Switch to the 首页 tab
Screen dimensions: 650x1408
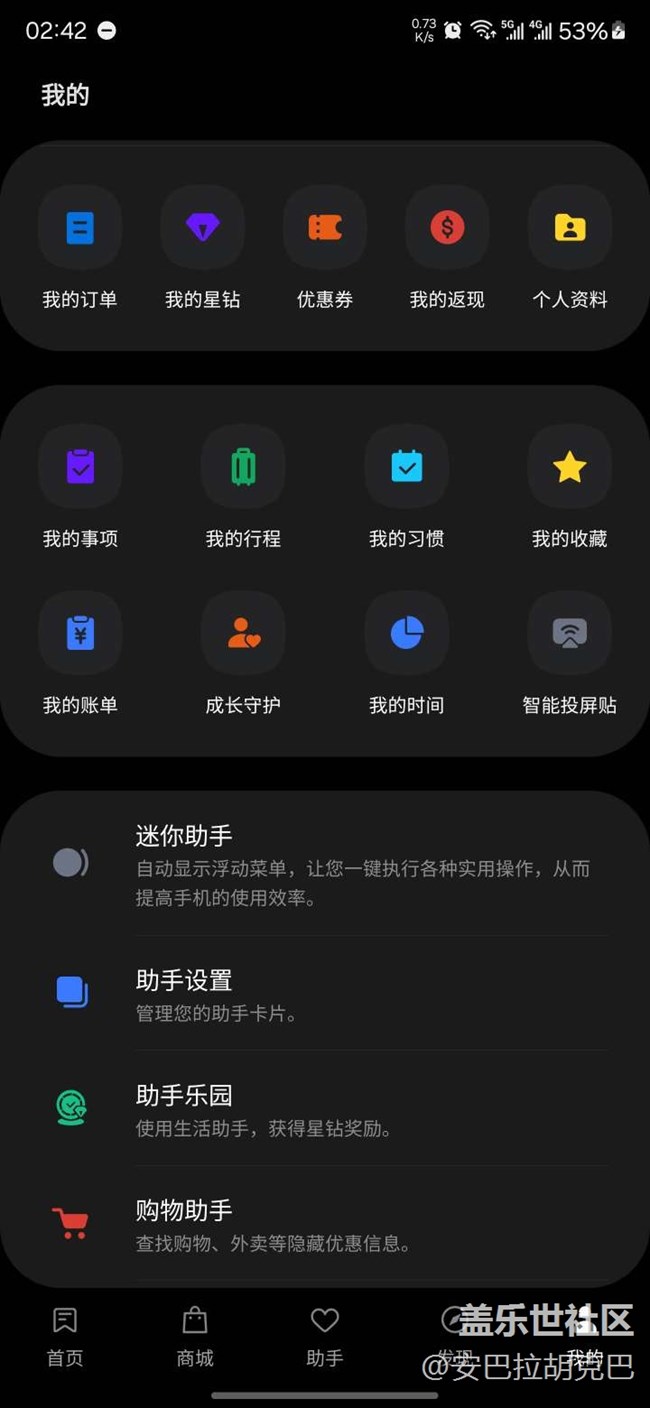coord(65,1335)
